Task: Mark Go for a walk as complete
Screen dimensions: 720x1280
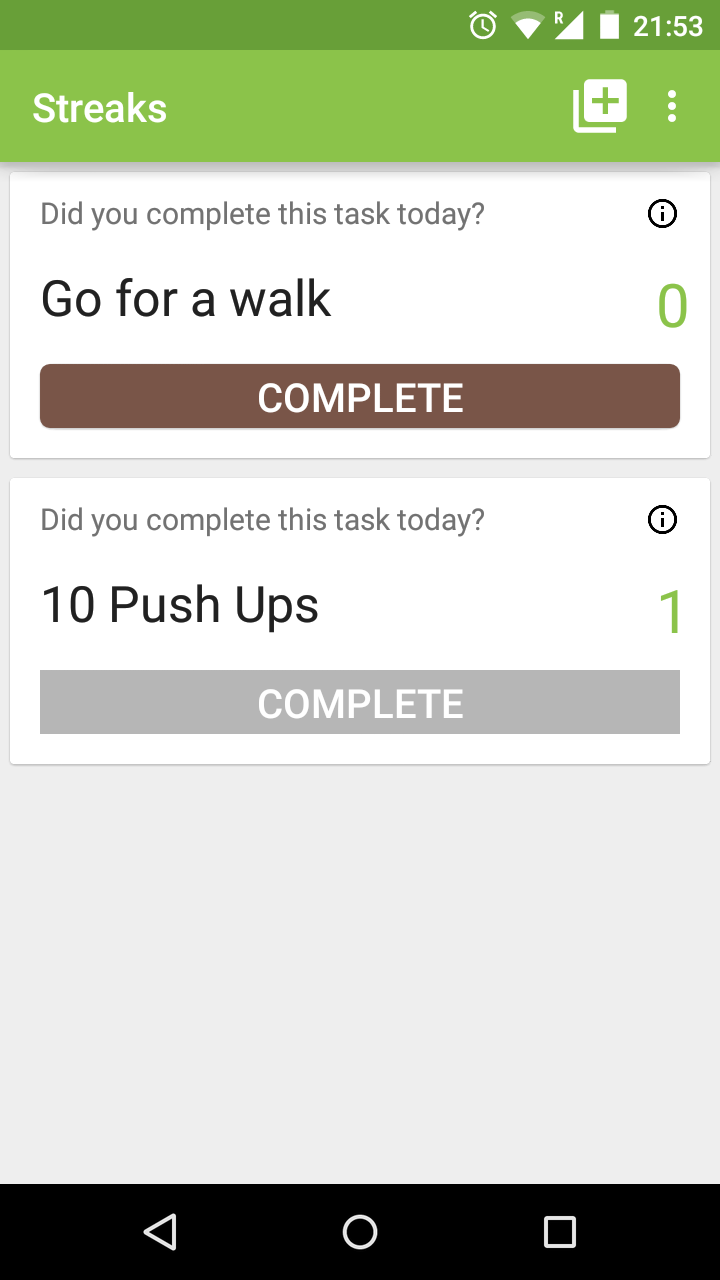Action: [x=360, y=397]
